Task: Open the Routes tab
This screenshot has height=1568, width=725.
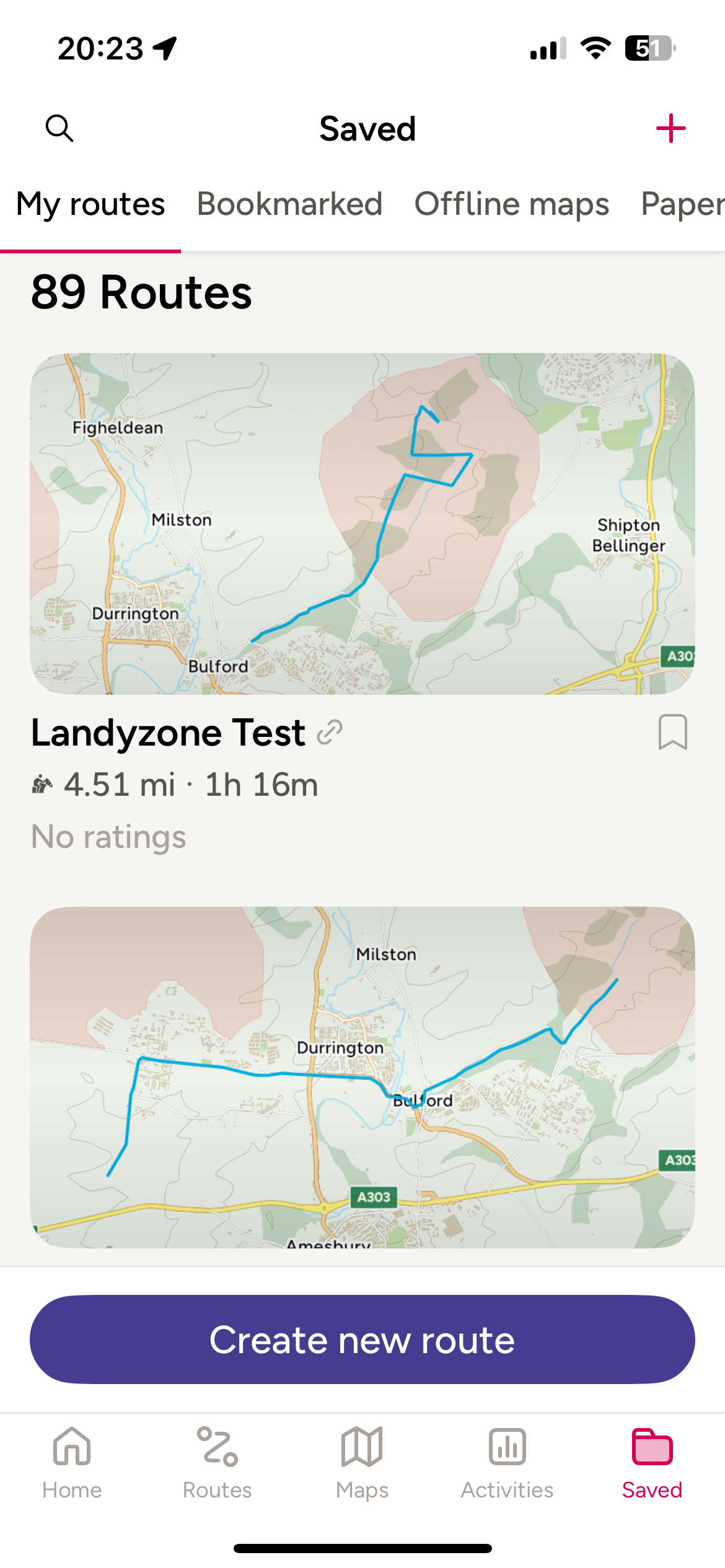Action: pos(217,1463)
